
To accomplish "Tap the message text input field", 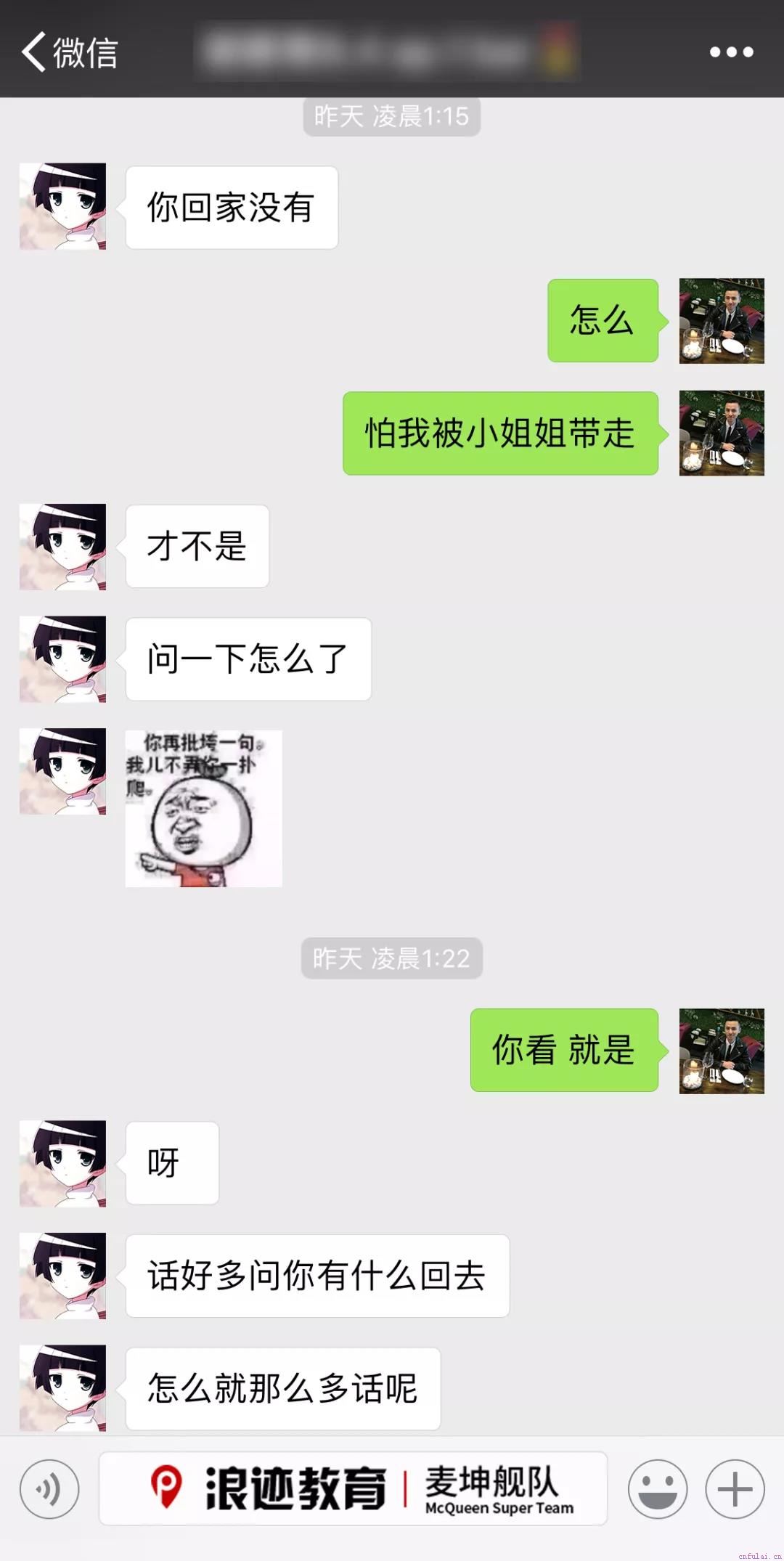I will click(353, 1488).
